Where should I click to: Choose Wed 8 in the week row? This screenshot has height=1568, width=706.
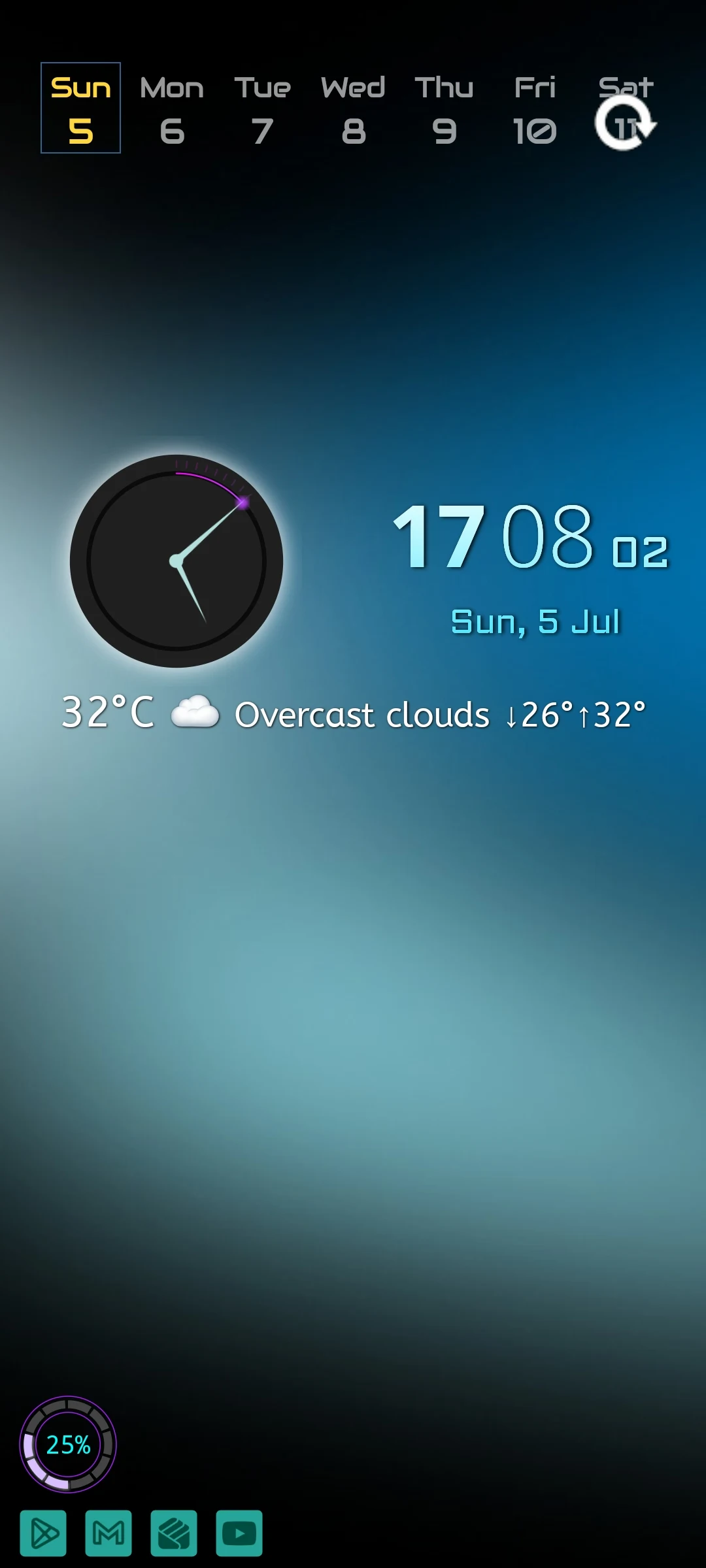click(353, 109)
